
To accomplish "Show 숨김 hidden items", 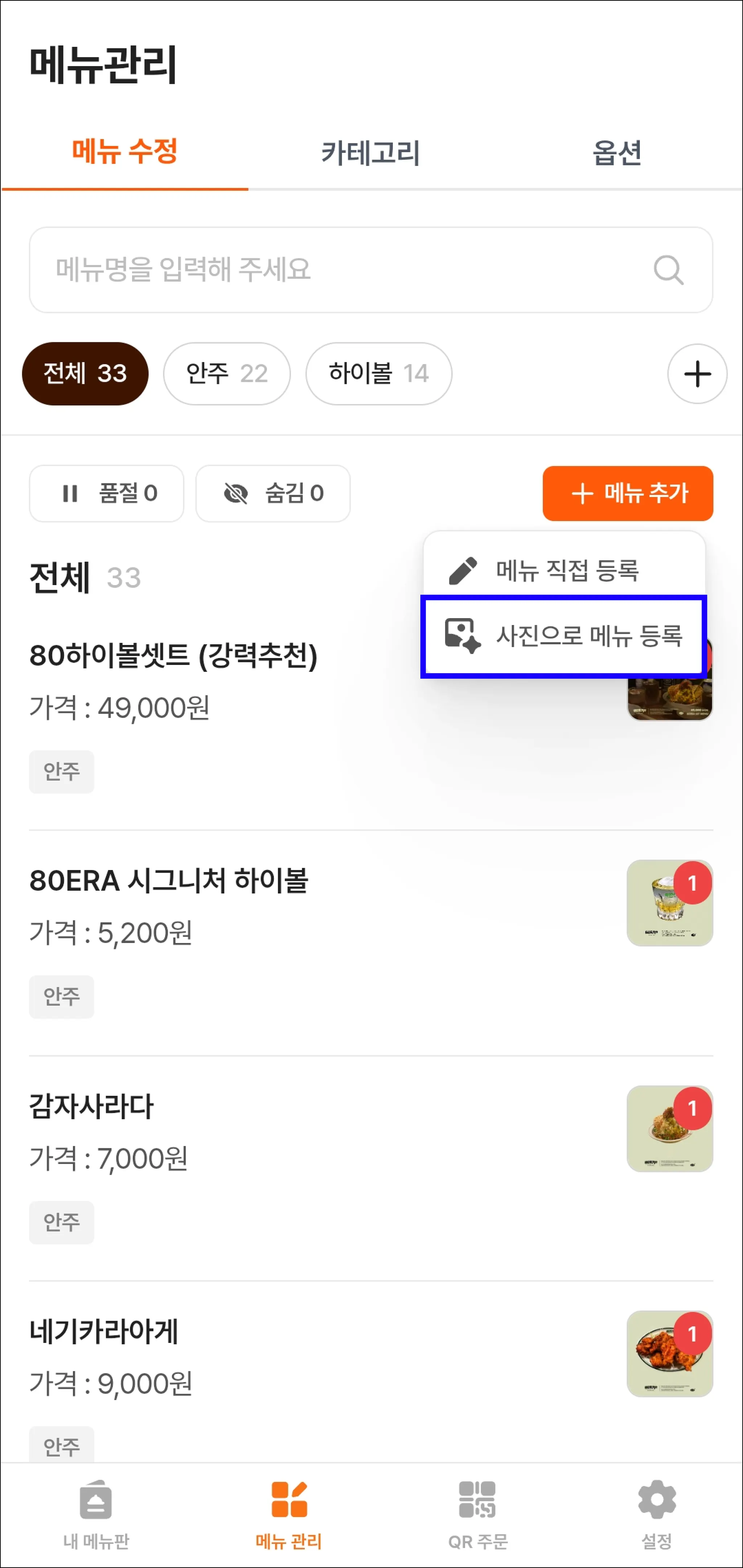I will pos(272,493).
